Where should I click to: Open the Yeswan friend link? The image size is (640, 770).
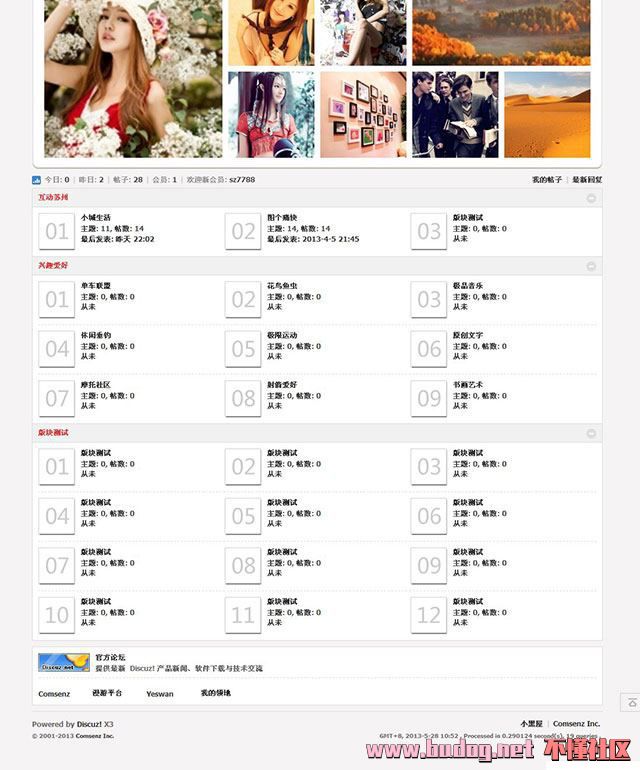160,693
